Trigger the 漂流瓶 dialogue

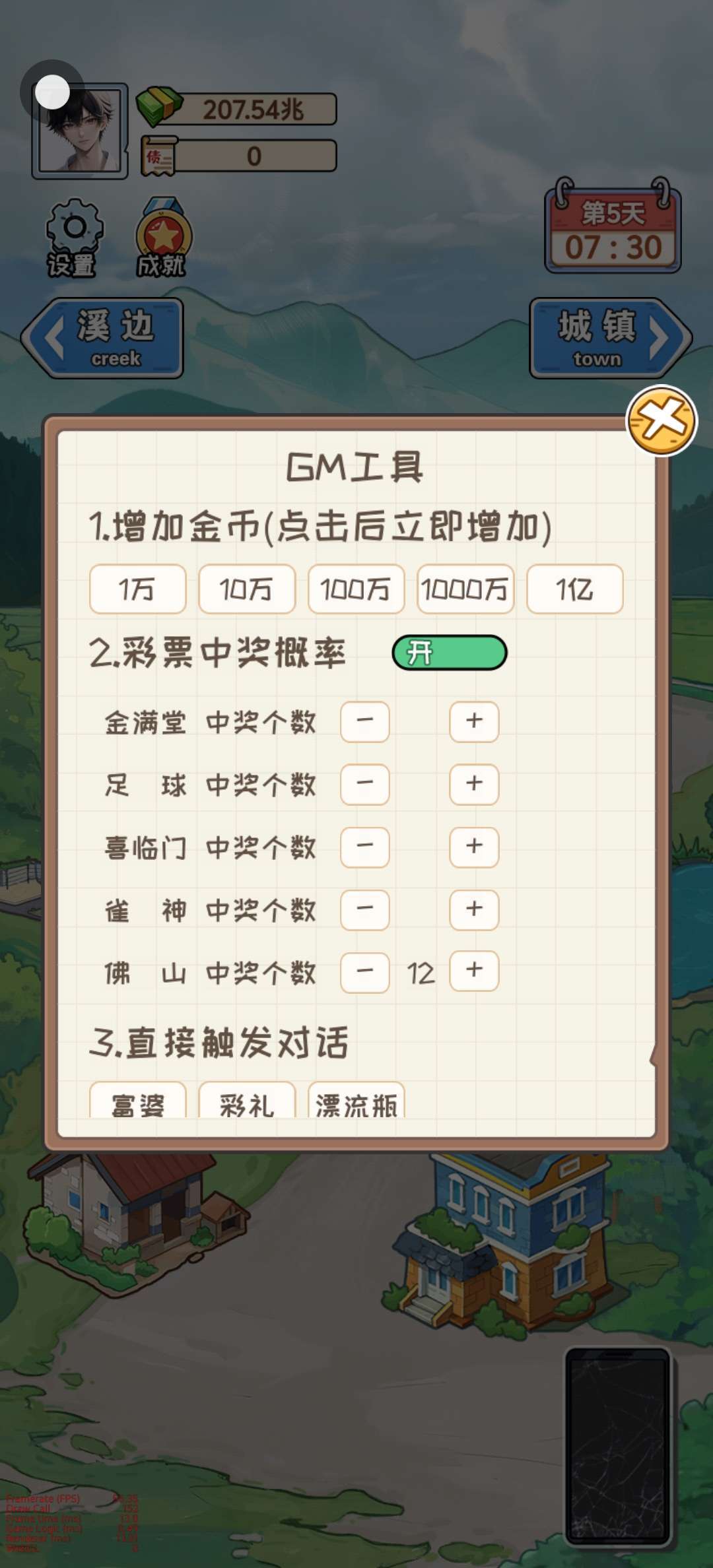[356, 1102]
